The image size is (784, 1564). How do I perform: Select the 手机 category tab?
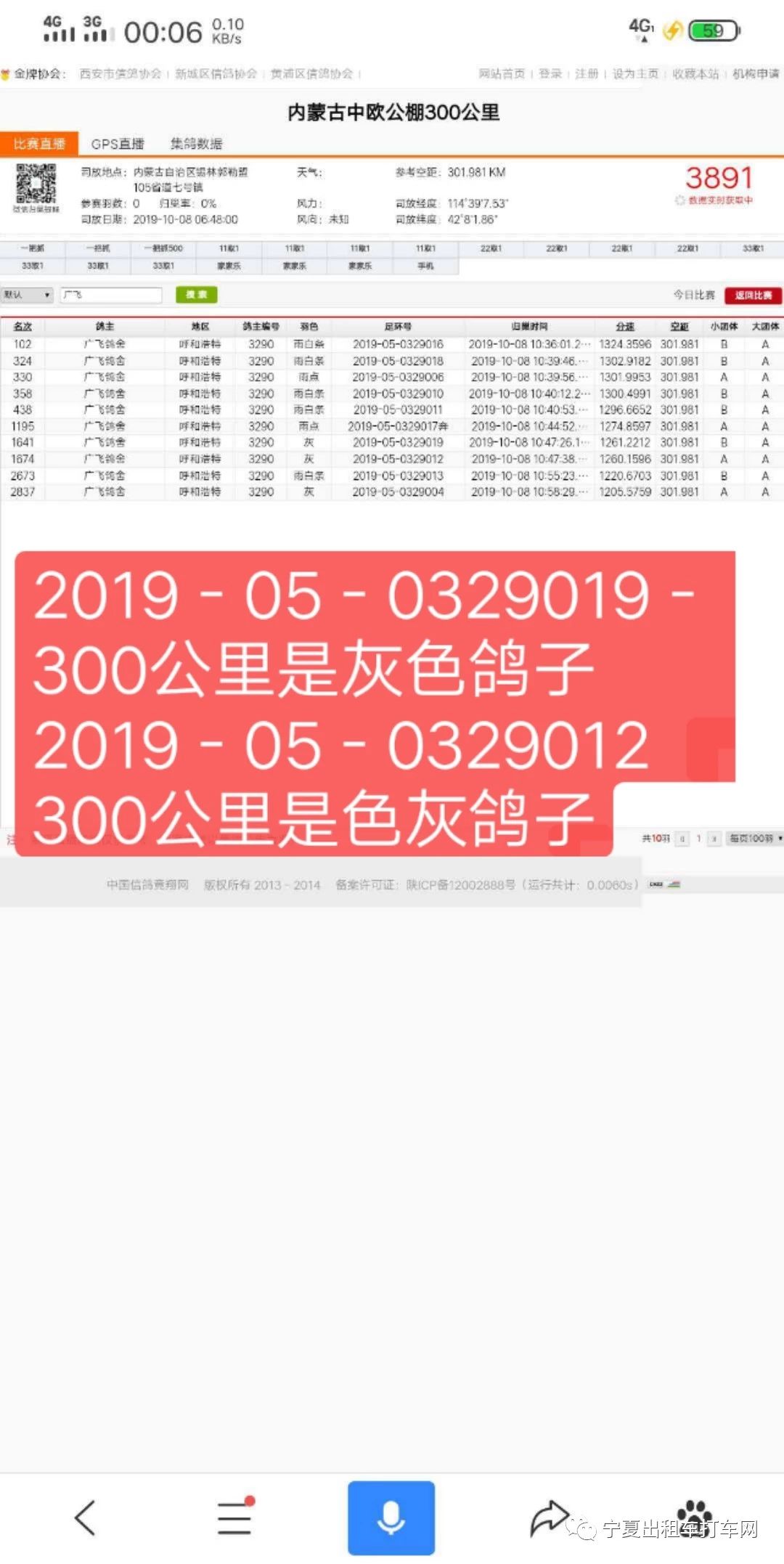coord(425,266)
